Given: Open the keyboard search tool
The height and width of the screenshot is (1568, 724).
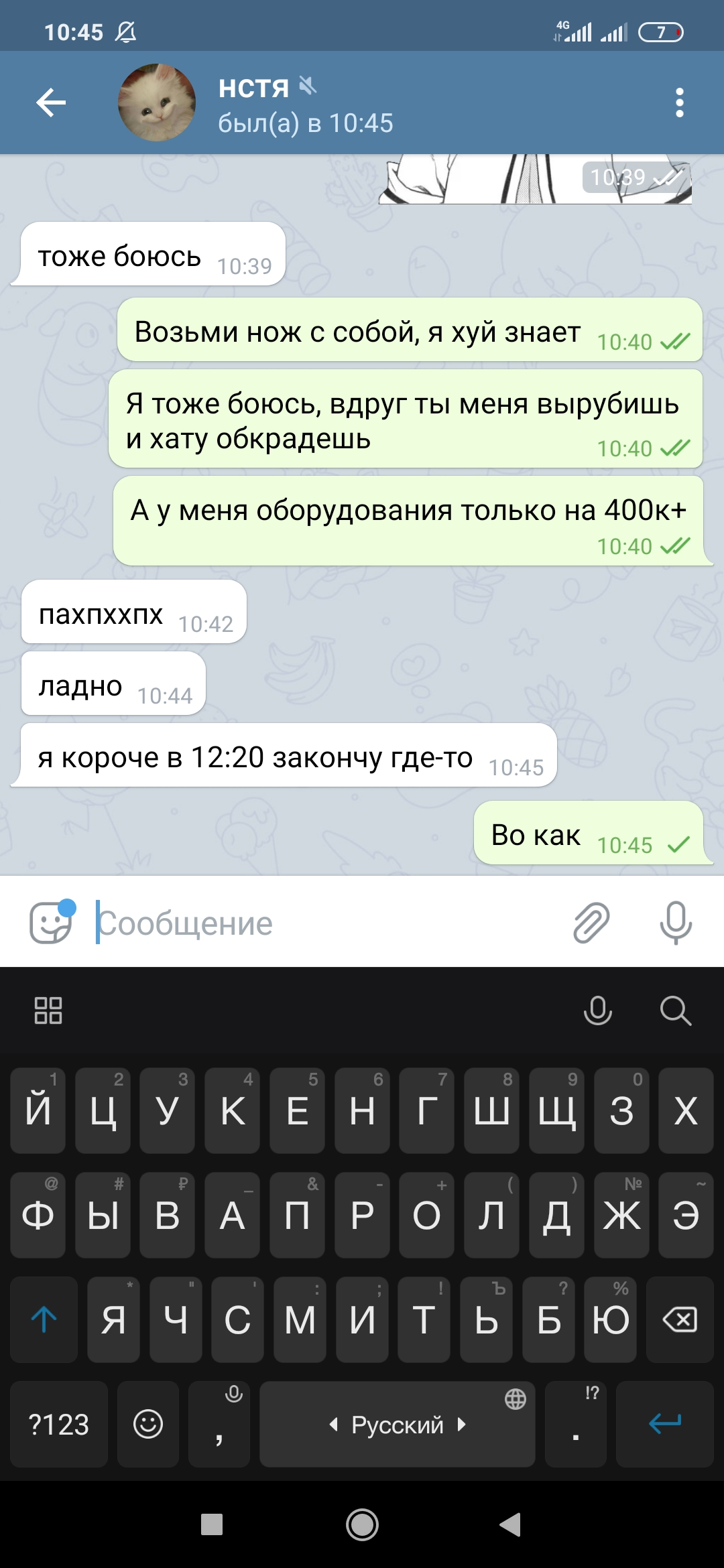Looking at the screenshot, I should (675, 1010).
